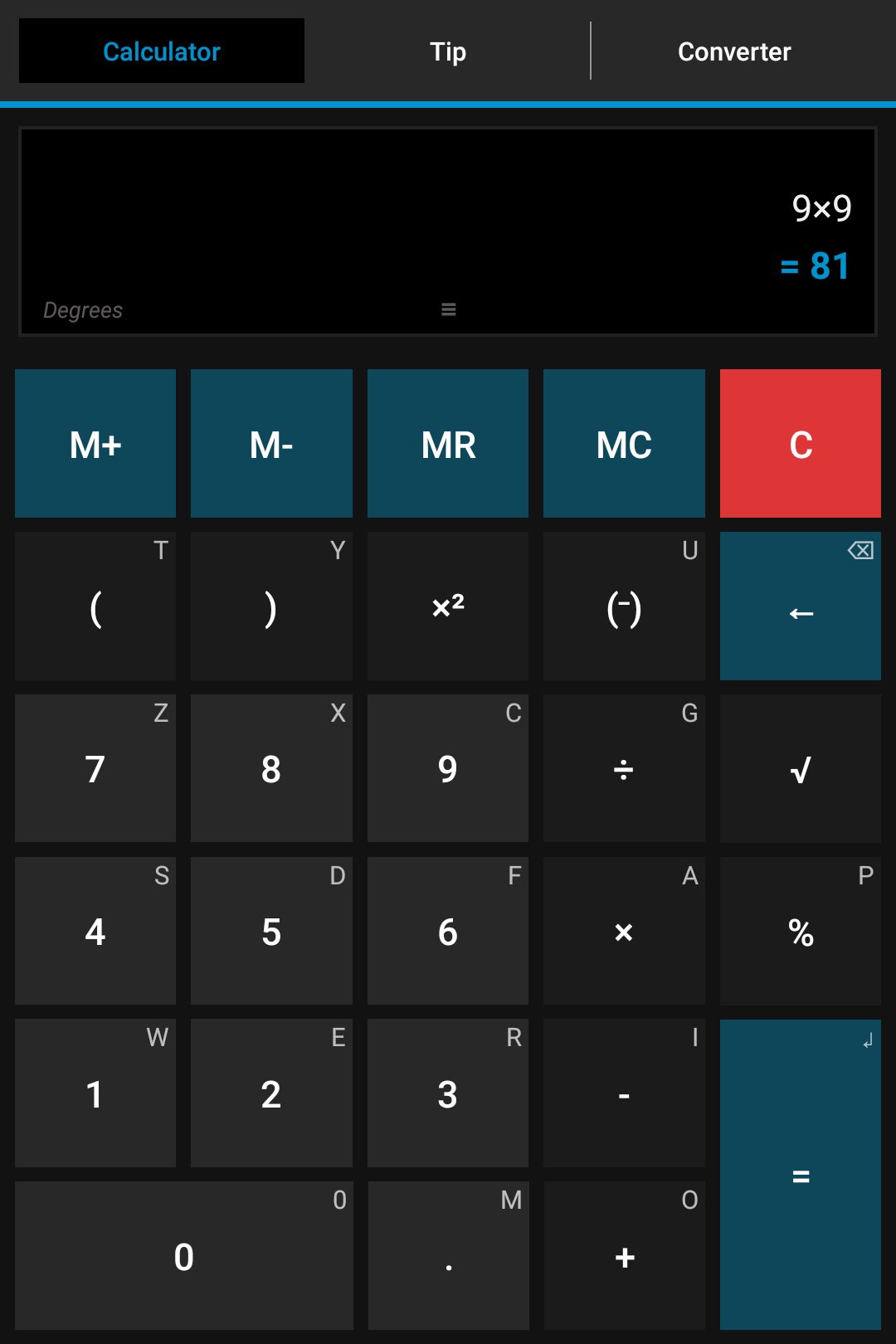The height and width of the screenshot is (1344, 896).
Task: Tap the equals key
Action: [801, 1175]
